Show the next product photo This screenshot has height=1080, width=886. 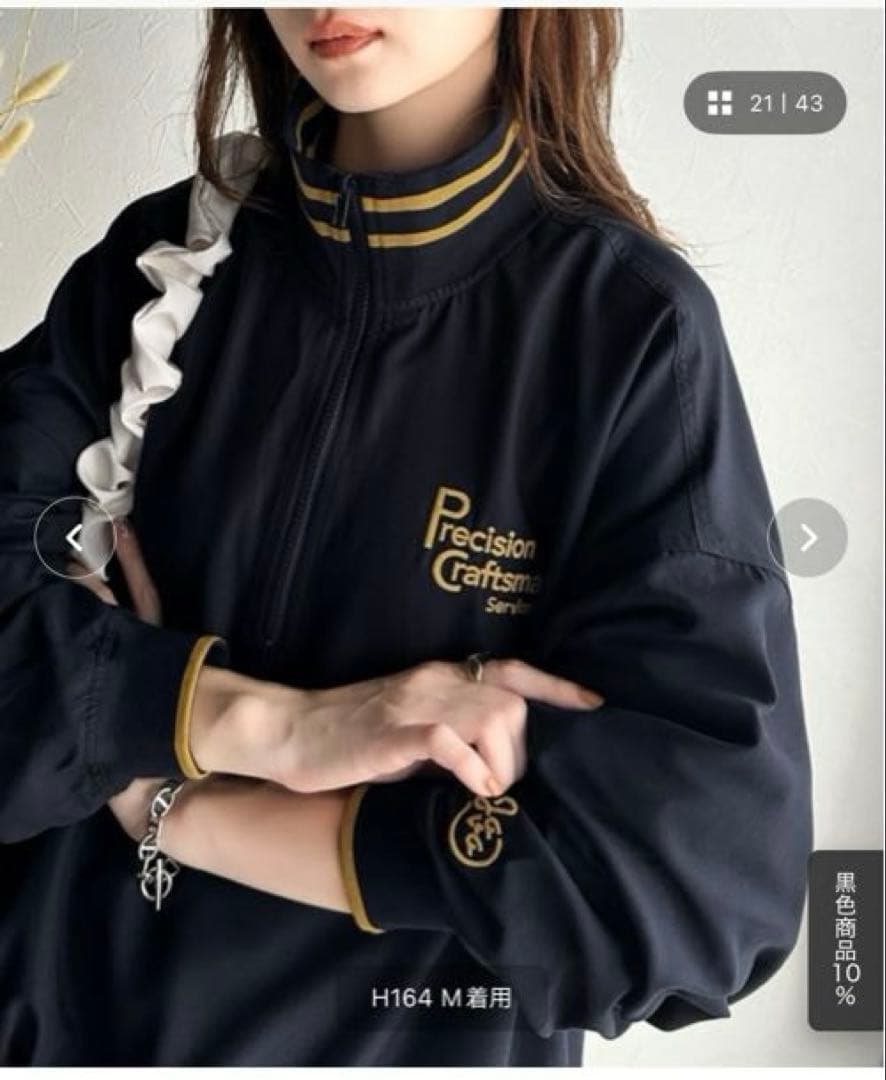(x=807, y=538)
